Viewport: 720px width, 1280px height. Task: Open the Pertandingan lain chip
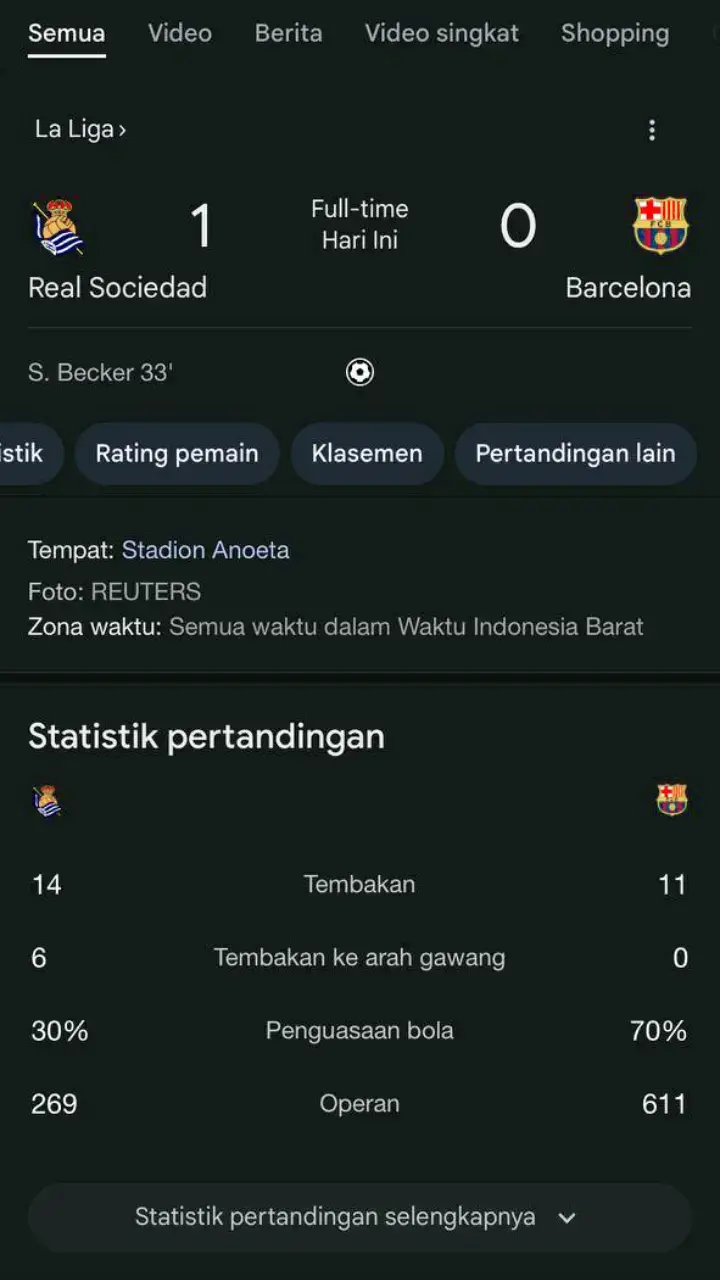click(575, 453)
